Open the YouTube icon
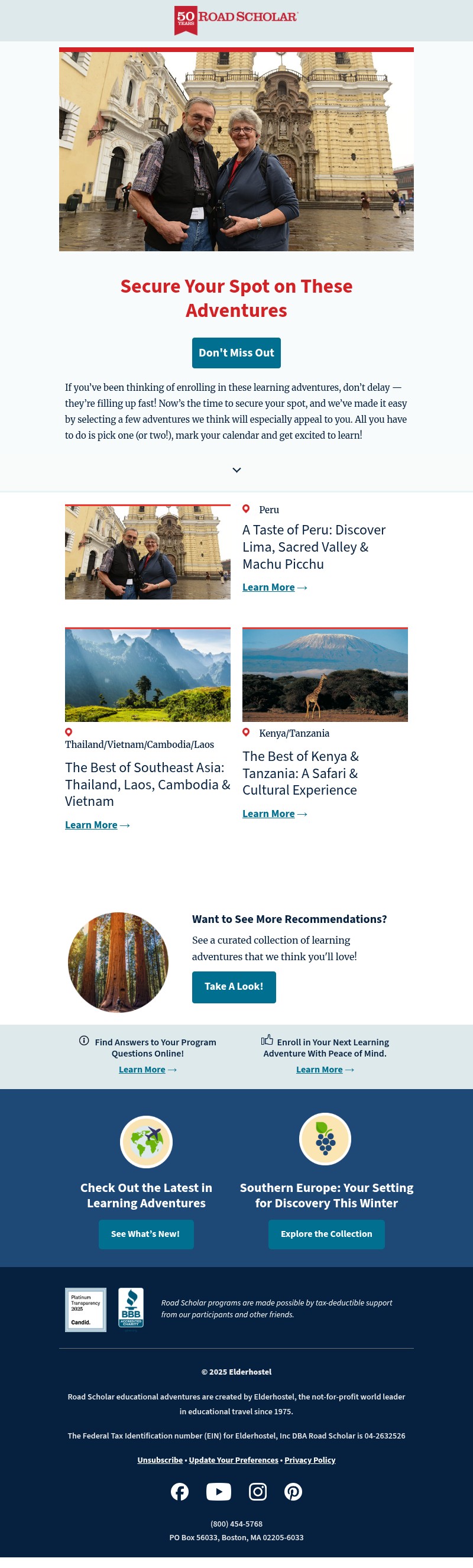 (x=219, y=1491)
